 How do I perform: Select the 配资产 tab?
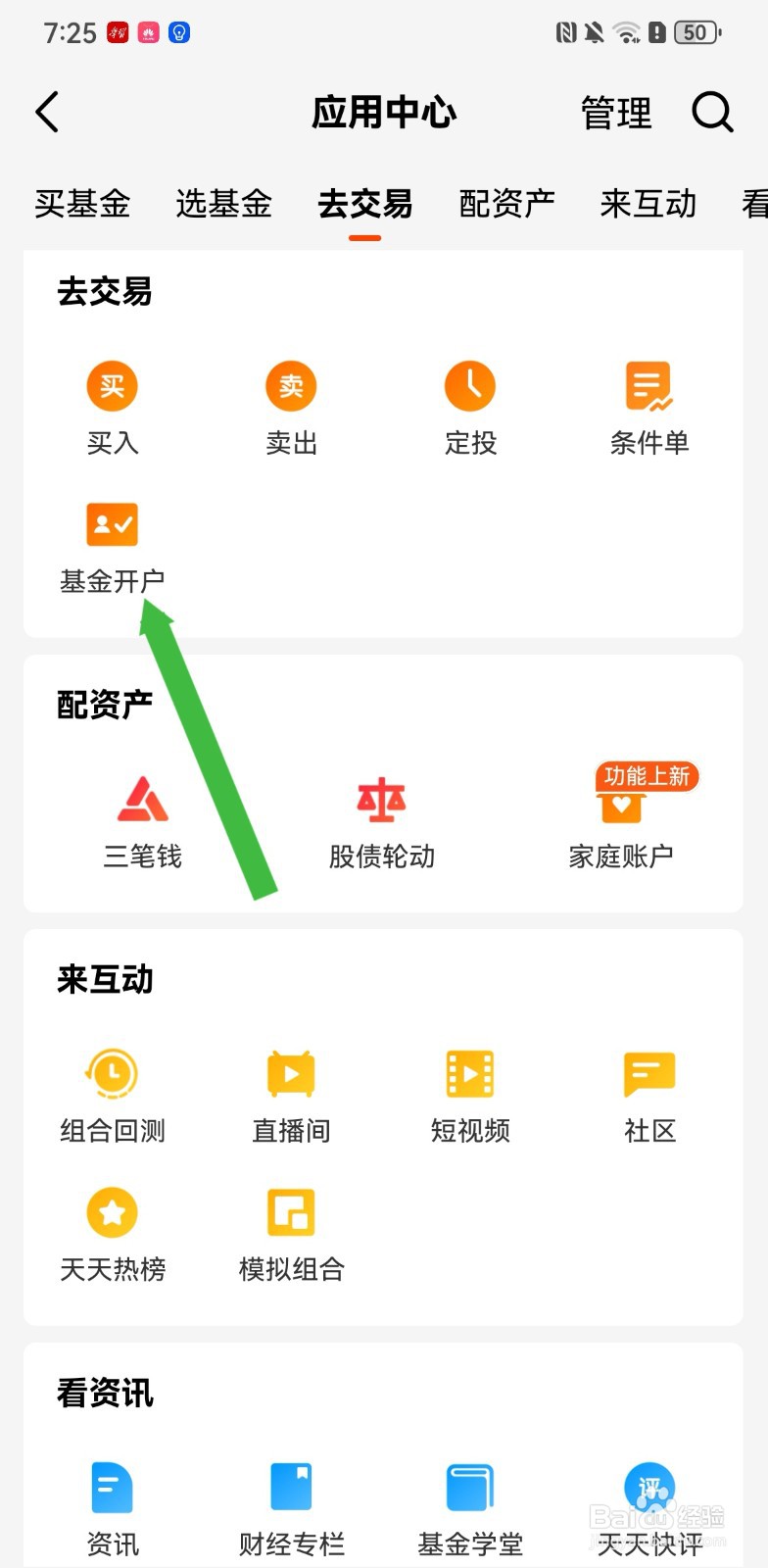point(506,204)
